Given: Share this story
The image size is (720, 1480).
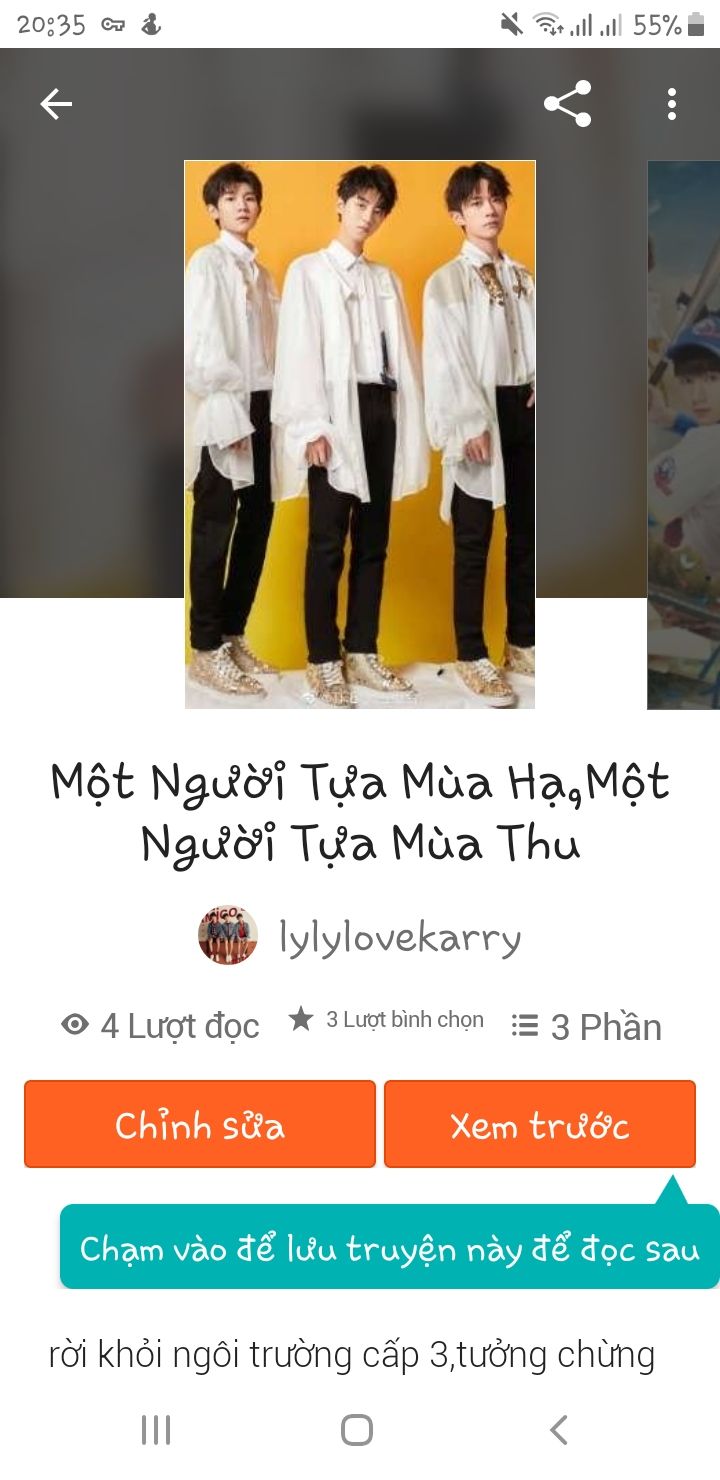Looking at the screenshot, I should [x=567, y=104].
